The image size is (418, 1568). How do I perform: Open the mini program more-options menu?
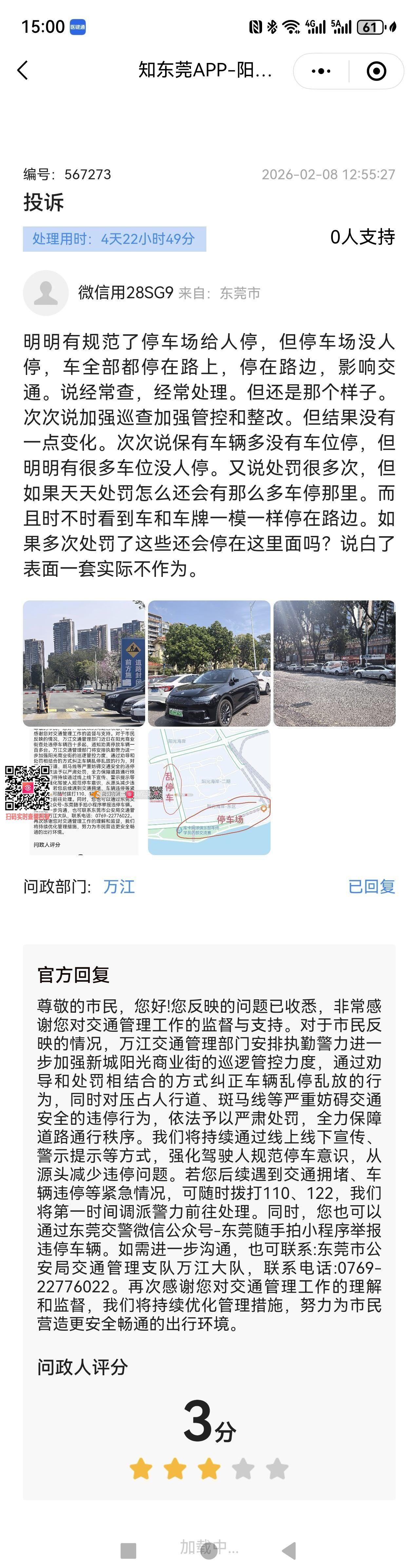[321, 71]
